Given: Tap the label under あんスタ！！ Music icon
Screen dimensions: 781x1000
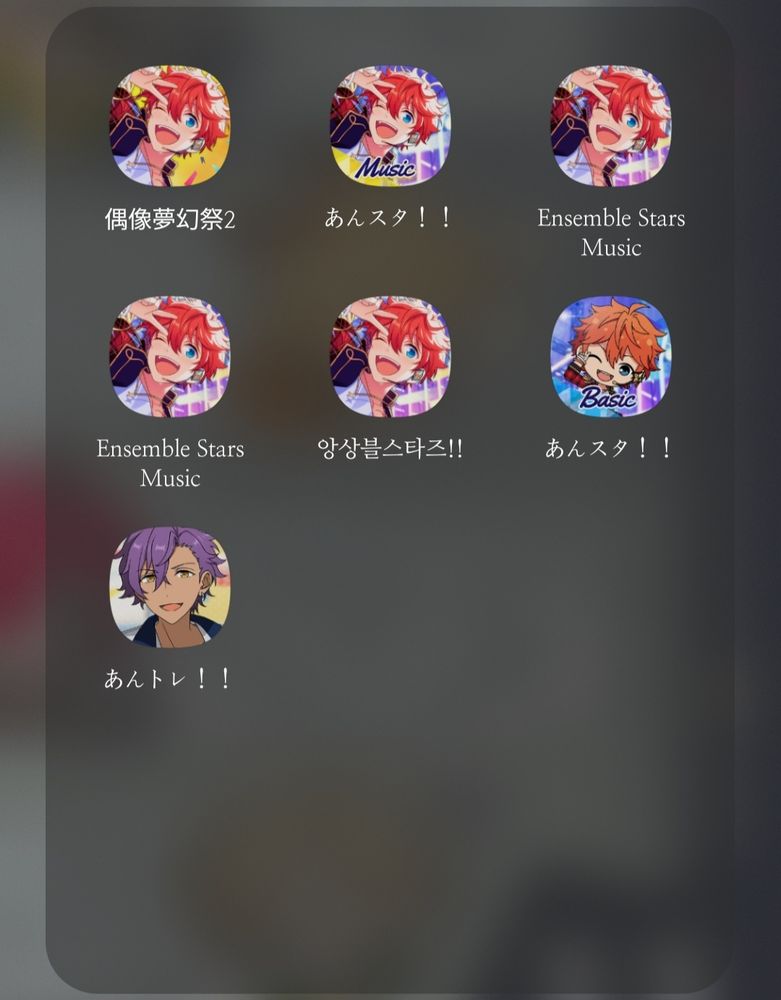Looking at the screenshot, I should 387,217.
